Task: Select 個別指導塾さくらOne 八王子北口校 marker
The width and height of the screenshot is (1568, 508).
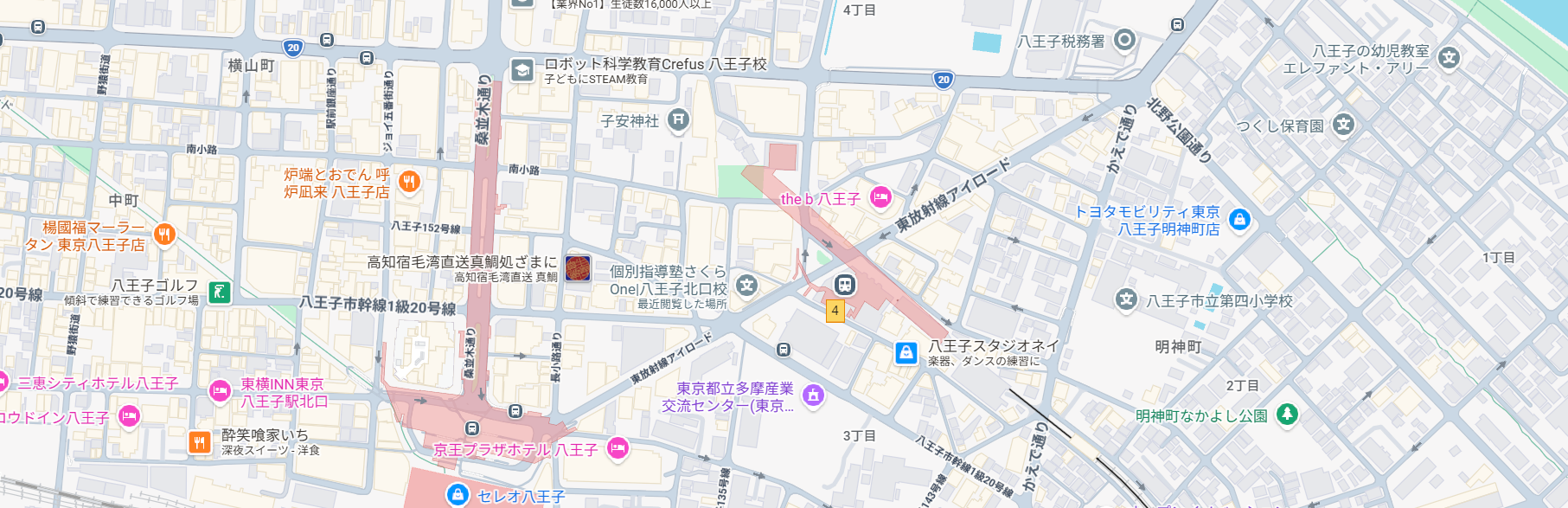Action: coord(746,284)
